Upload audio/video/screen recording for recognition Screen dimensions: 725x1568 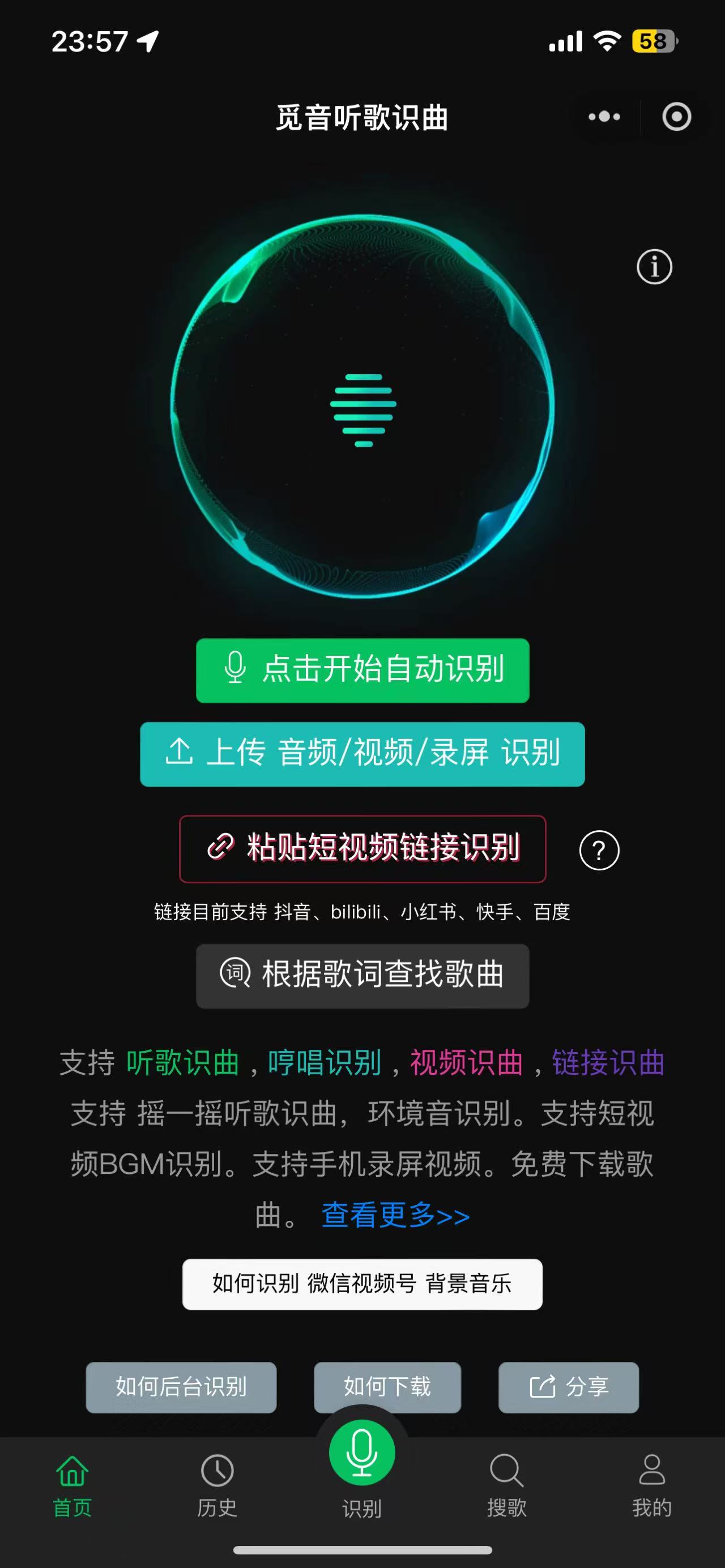coord(362,754)
